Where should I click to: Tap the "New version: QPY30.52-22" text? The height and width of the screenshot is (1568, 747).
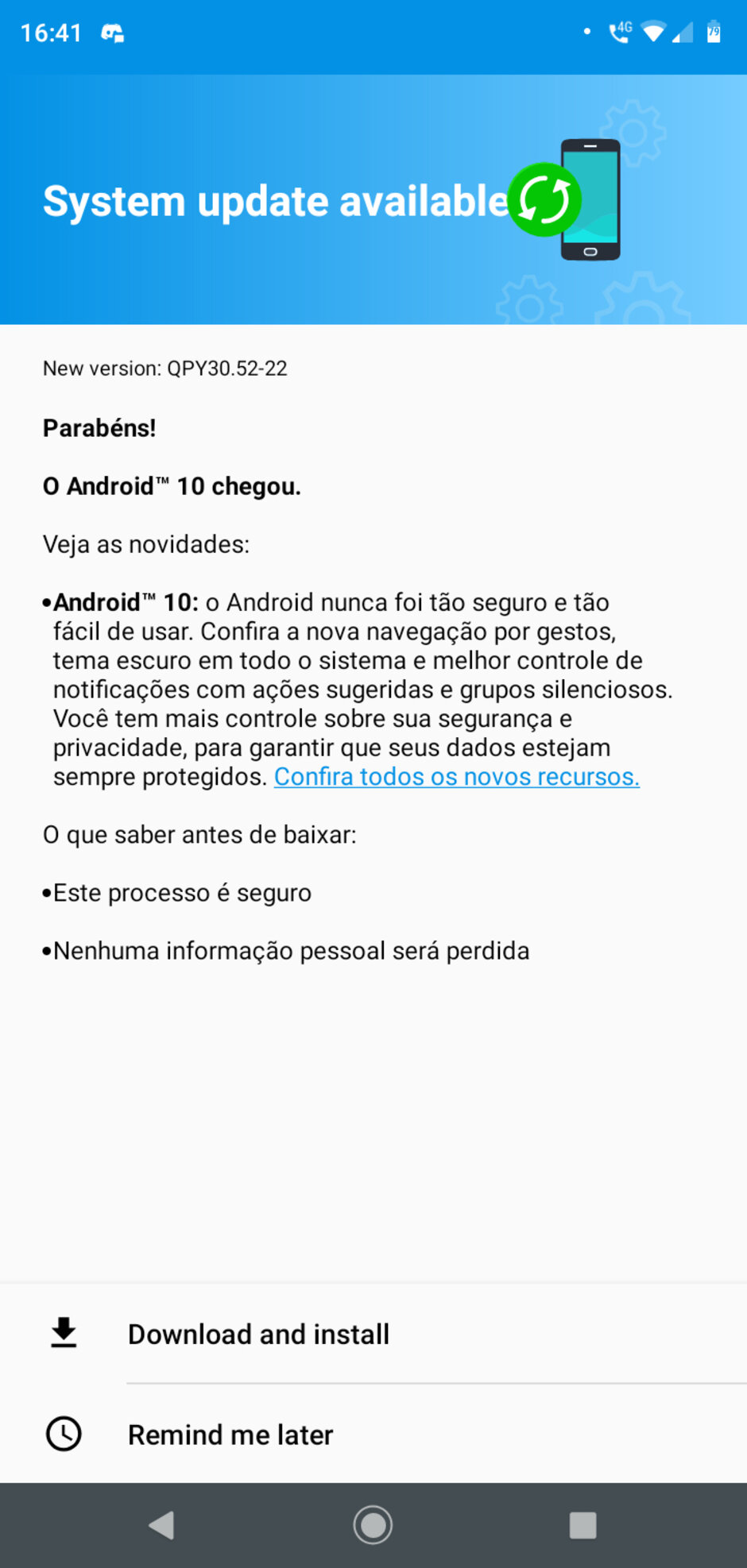click(164, 368)
